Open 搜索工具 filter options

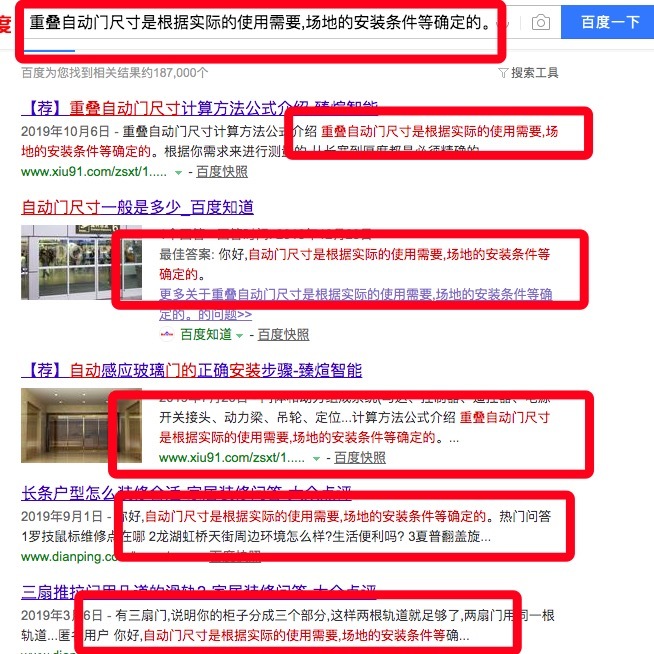tap(528, 73)
